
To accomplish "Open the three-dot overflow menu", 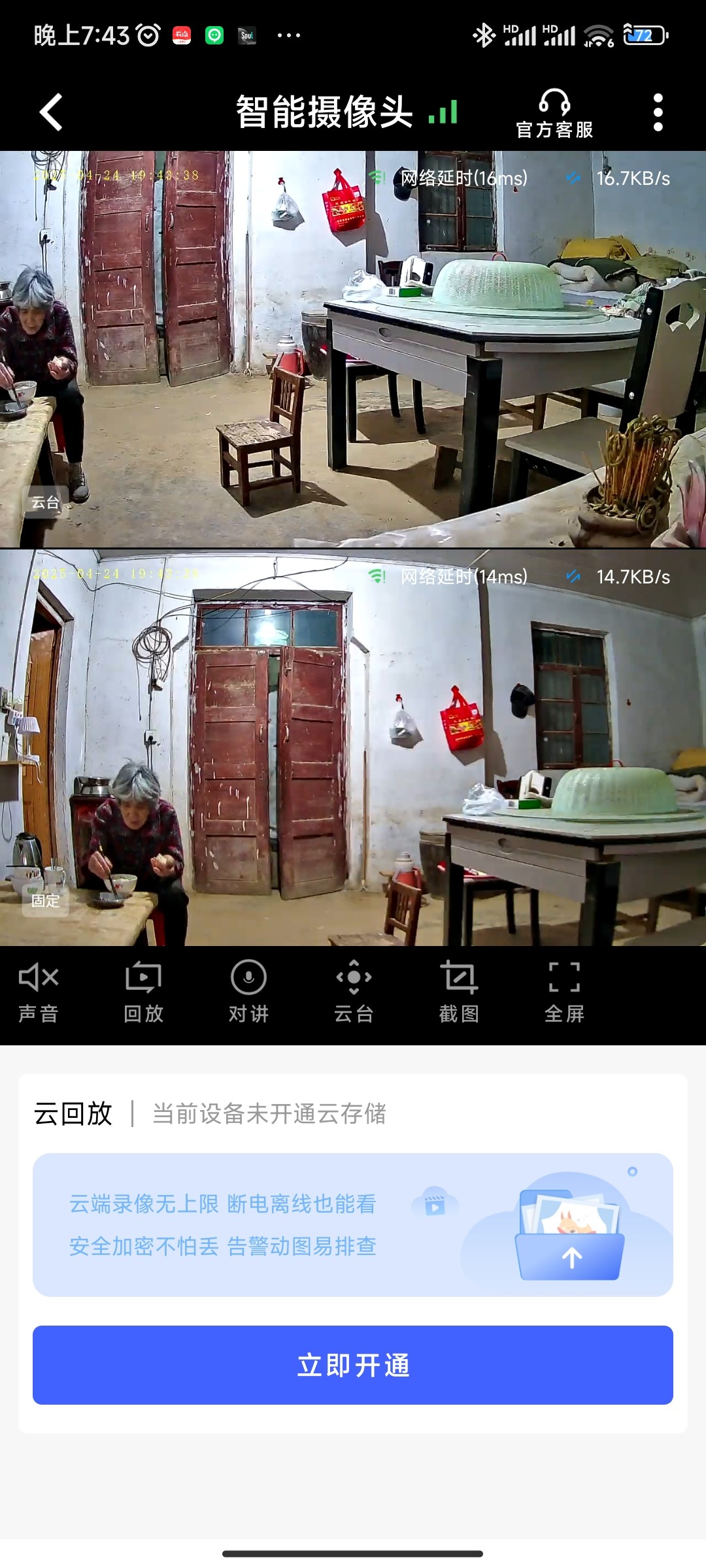I will pos(658,112).
